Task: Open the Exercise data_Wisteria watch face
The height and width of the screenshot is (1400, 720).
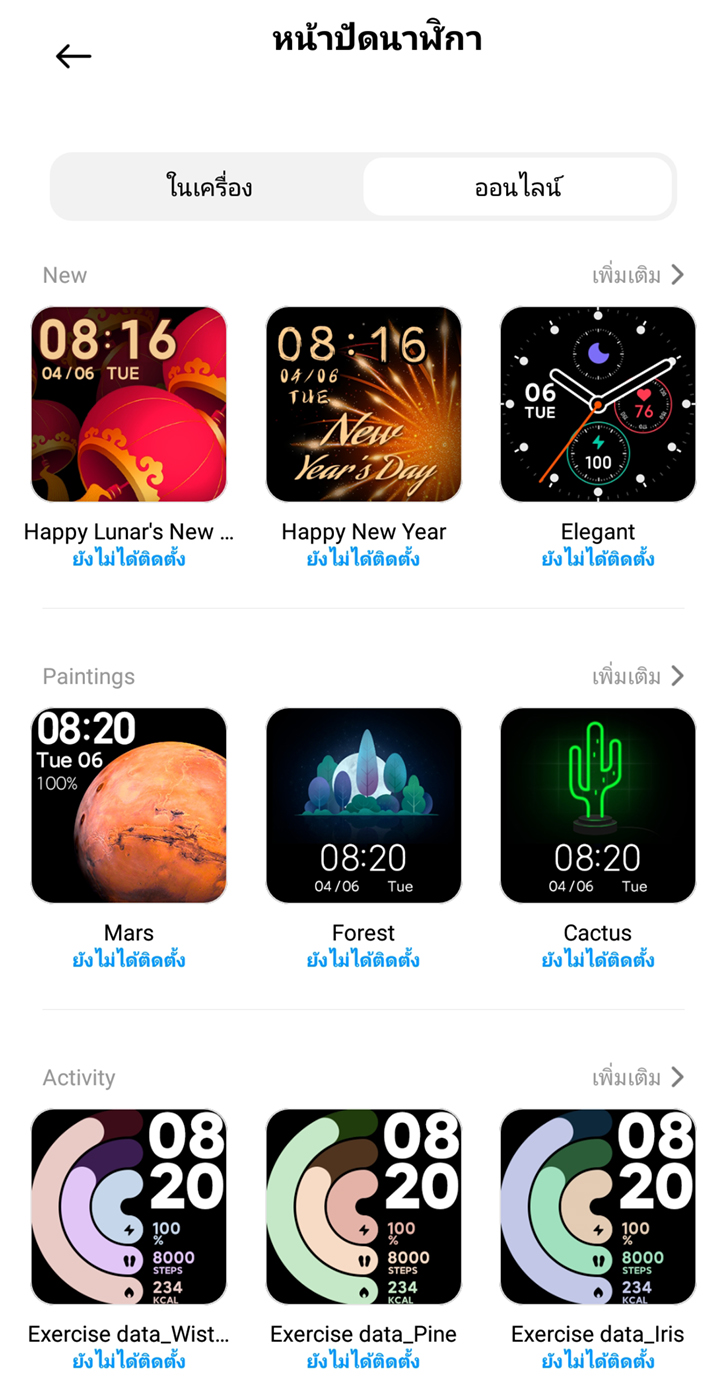Action: tap(129, 1207)
